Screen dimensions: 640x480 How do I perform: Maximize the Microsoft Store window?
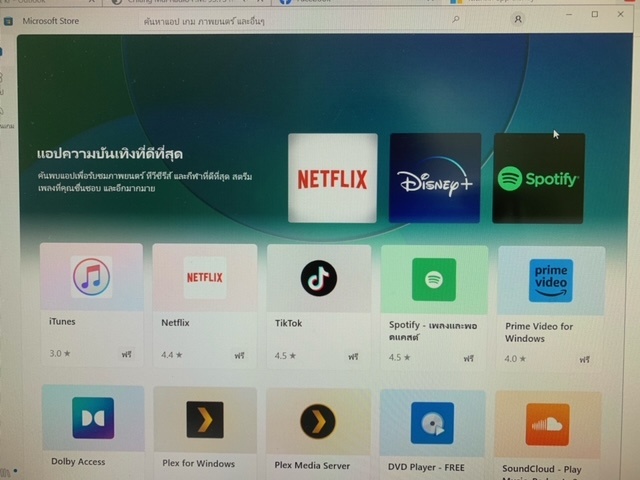594,15
